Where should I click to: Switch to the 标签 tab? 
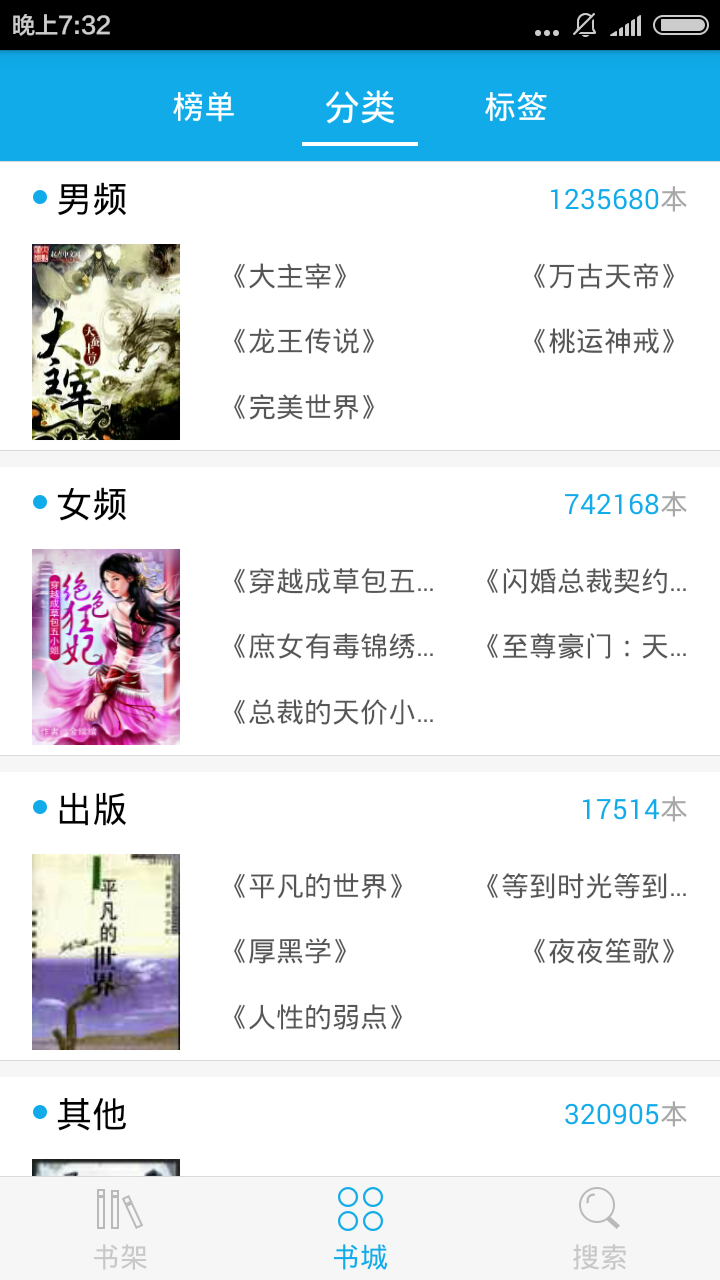pyautogui.click(x=515, y=107)
